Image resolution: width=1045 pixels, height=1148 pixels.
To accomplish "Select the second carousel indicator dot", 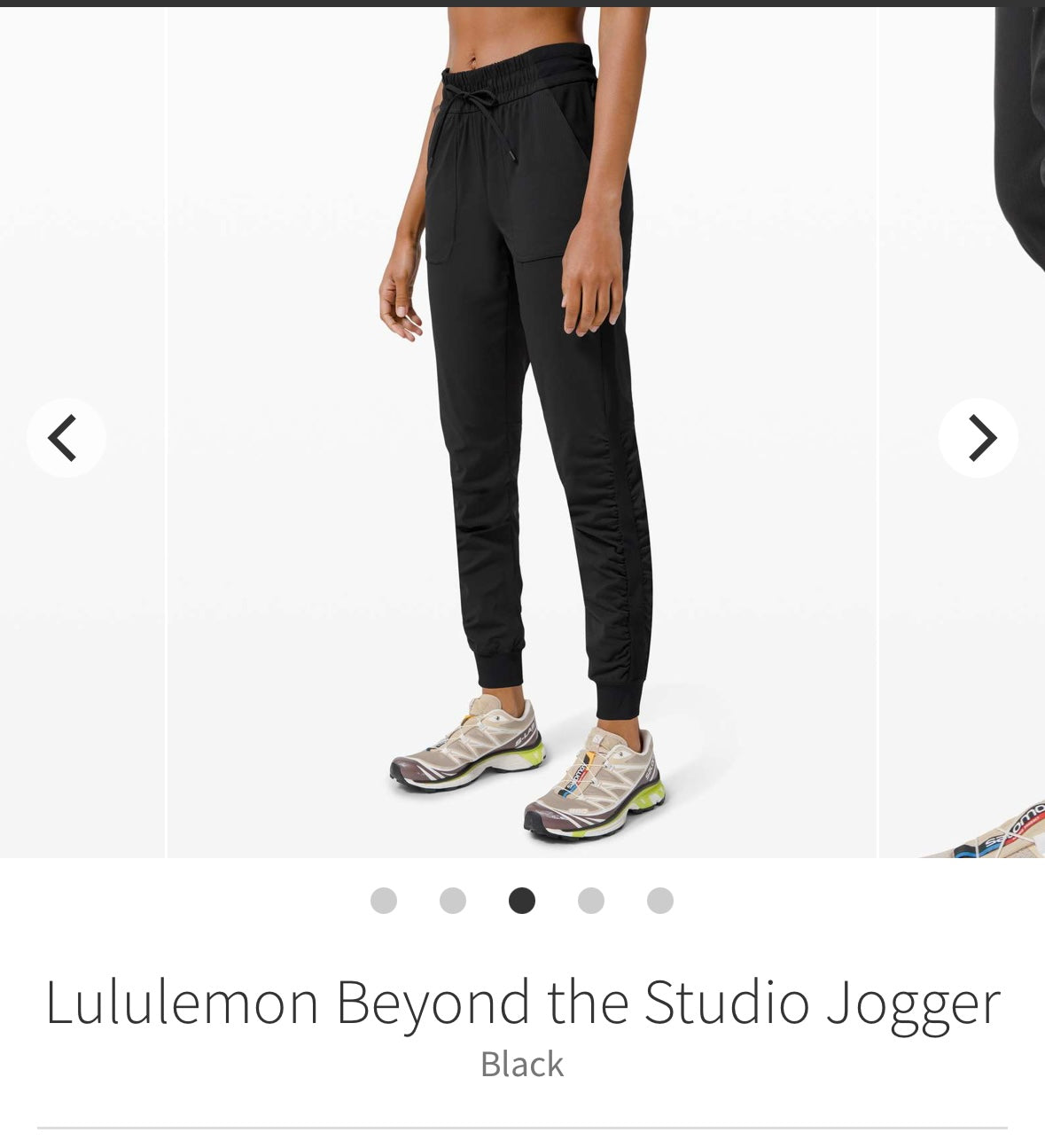I will pos(453,901).
